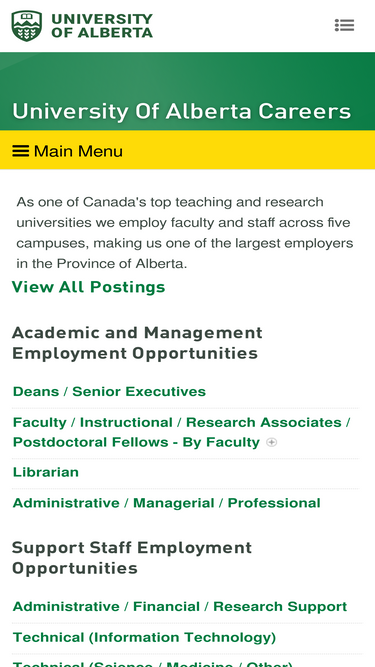Viewport: 375px width, 667px height.
Task: Open Librarian postings
Action: click(x=46, y=472)
